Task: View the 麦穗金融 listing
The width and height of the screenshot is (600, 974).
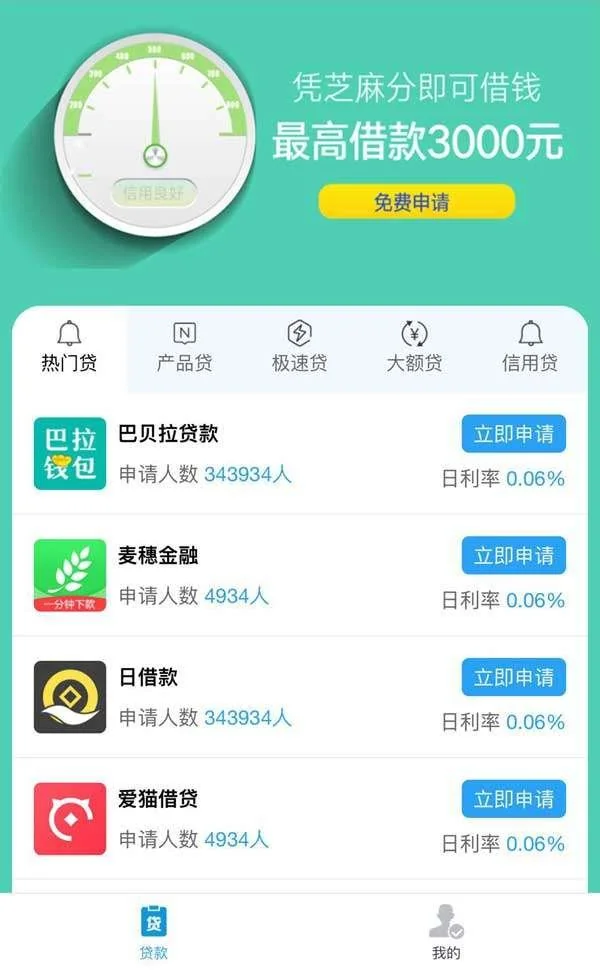Action: (158, 556)
